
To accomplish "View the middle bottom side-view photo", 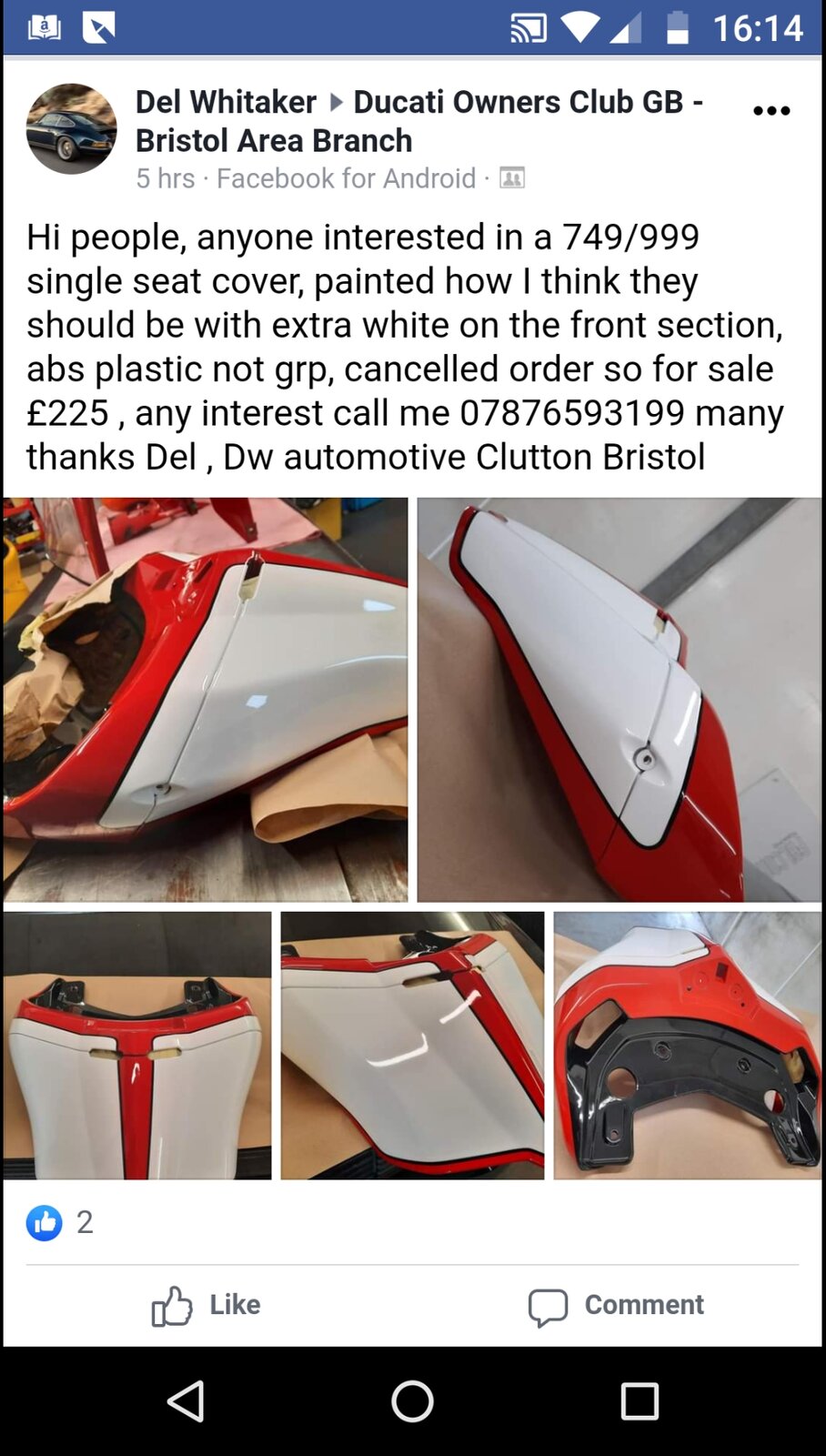I will [x=412, y=1045].
